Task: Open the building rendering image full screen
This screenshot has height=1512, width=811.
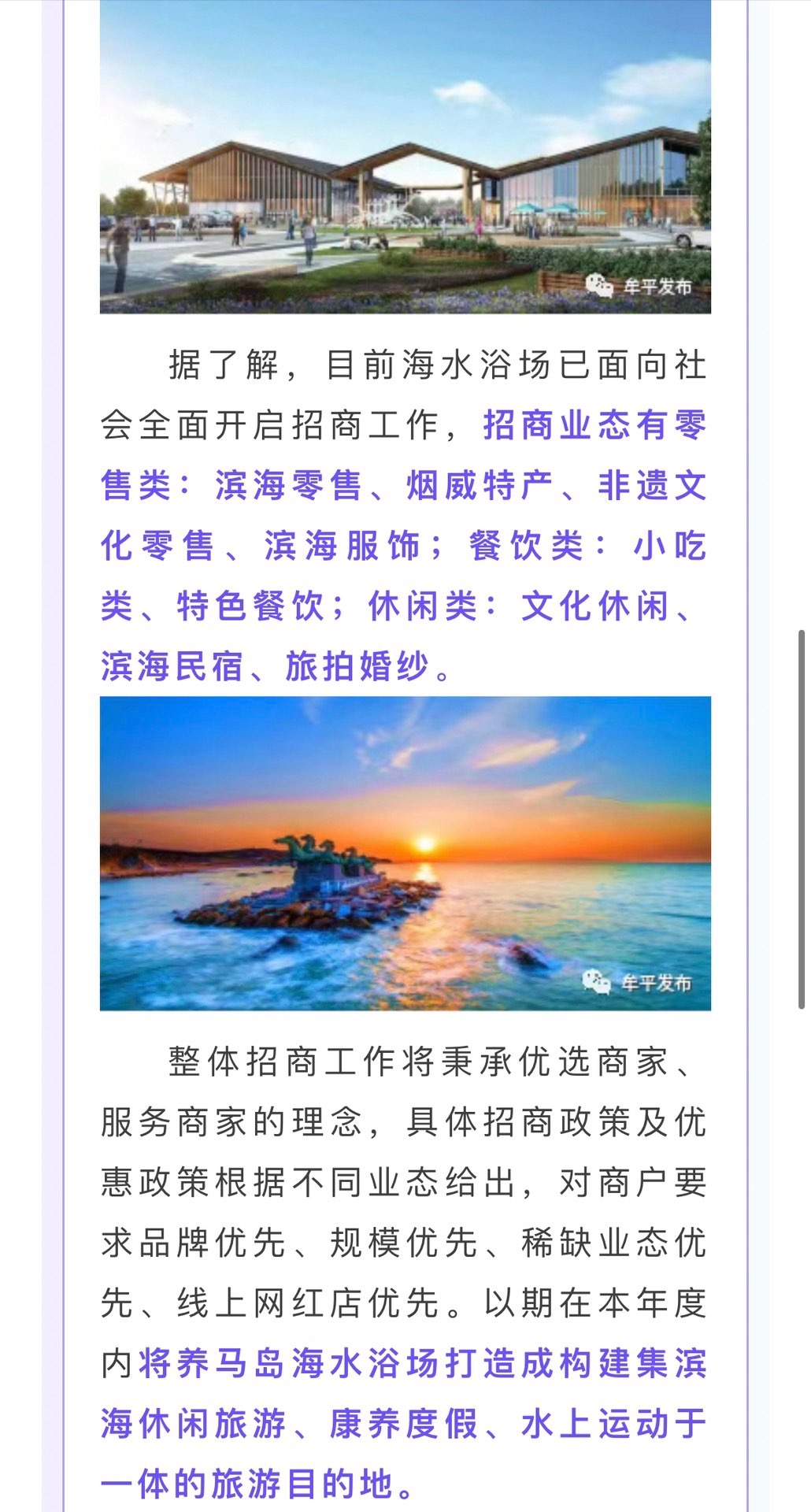Action: click(405, 157)
